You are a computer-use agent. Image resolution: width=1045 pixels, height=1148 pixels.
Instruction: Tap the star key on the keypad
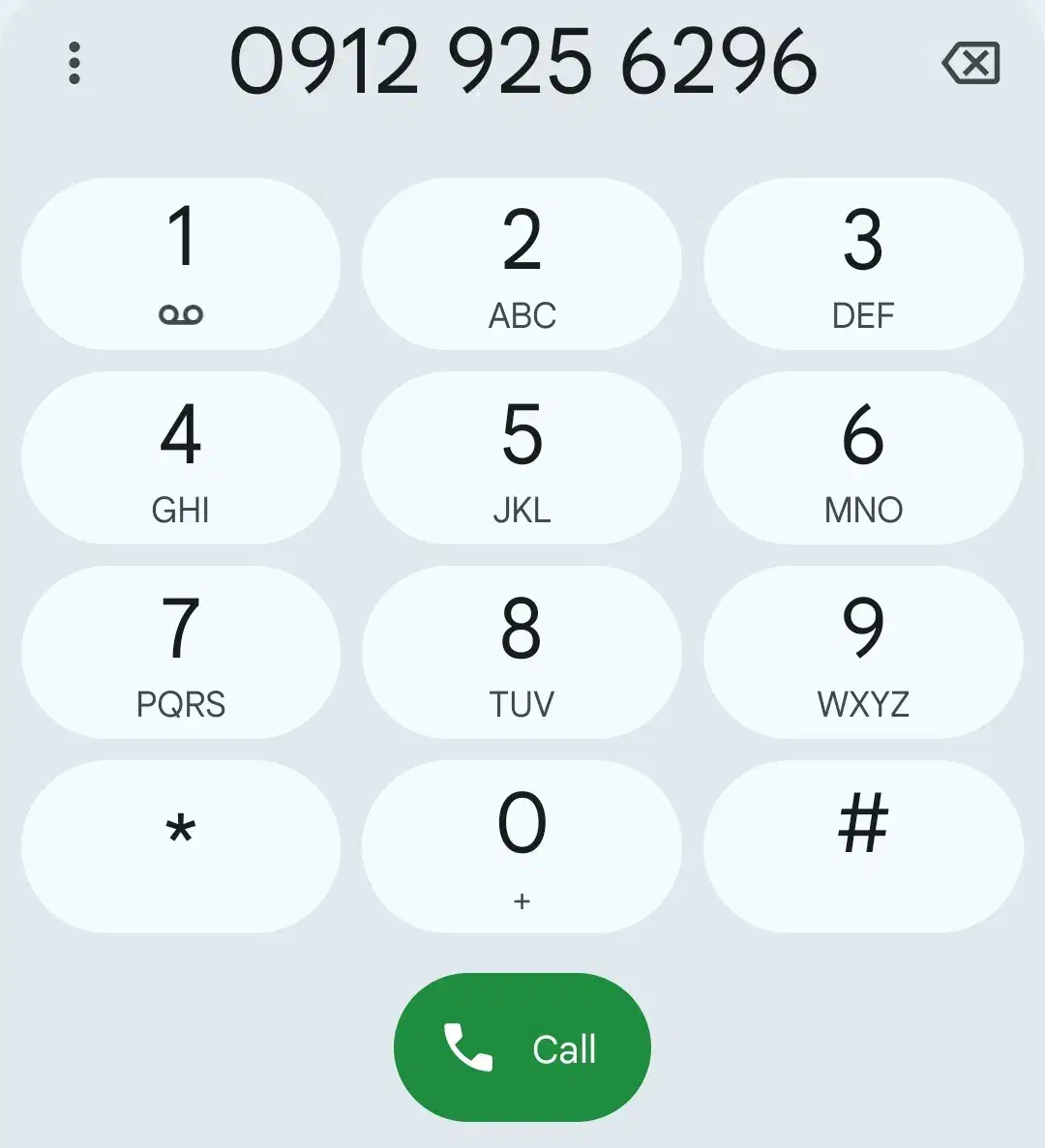point(181,846)
